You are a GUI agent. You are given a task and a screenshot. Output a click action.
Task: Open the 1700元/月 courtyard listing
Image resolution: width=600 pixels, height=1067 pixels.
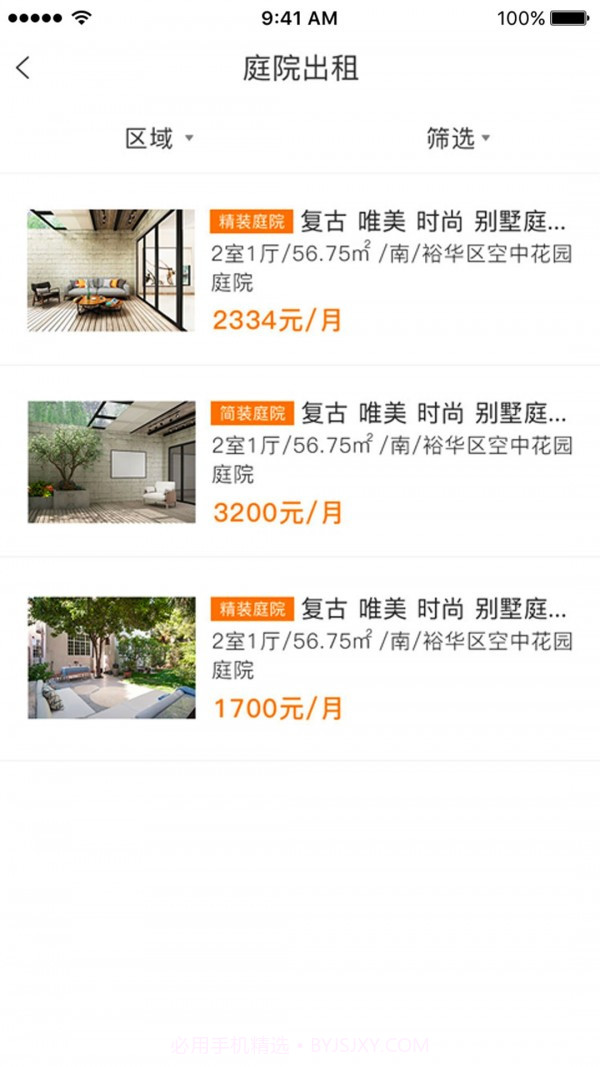pos(300,658)
